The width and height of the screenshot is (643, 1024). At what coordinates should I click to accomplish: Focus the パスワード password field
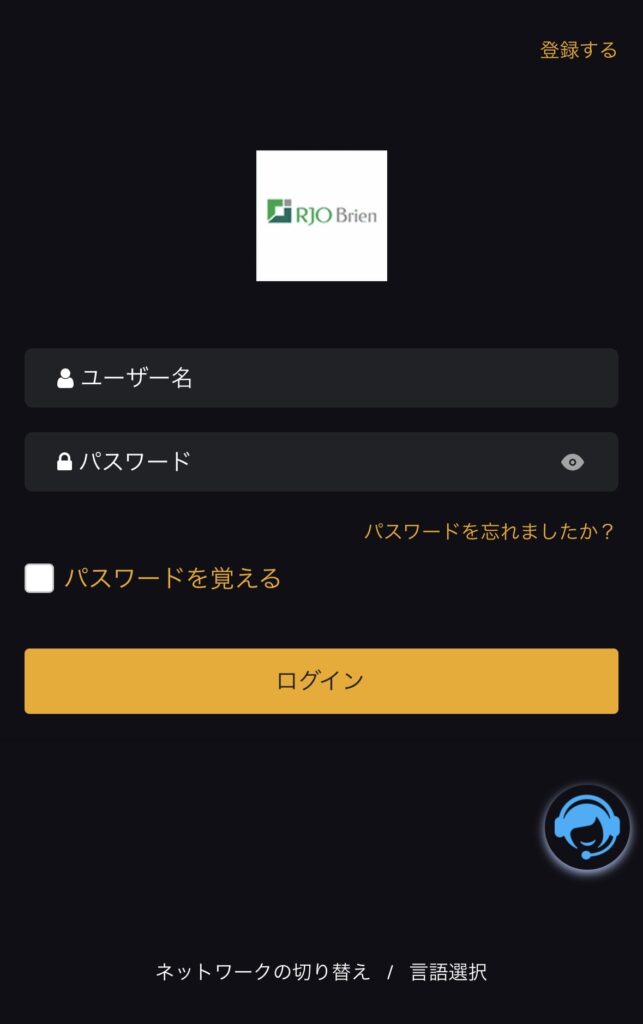click(x=300, y=462)
